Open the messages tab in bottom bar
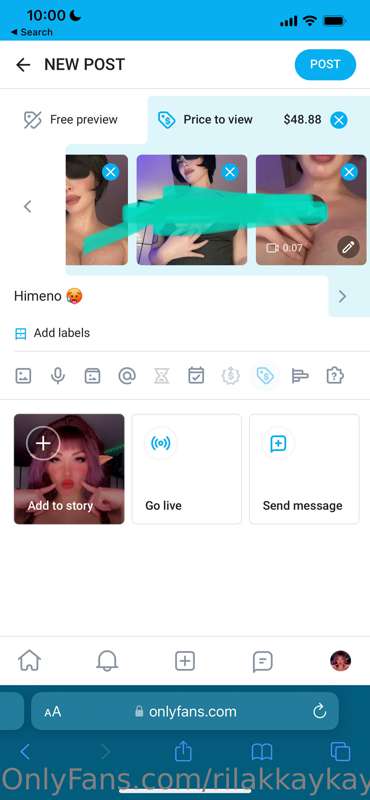 pos(262,662)
